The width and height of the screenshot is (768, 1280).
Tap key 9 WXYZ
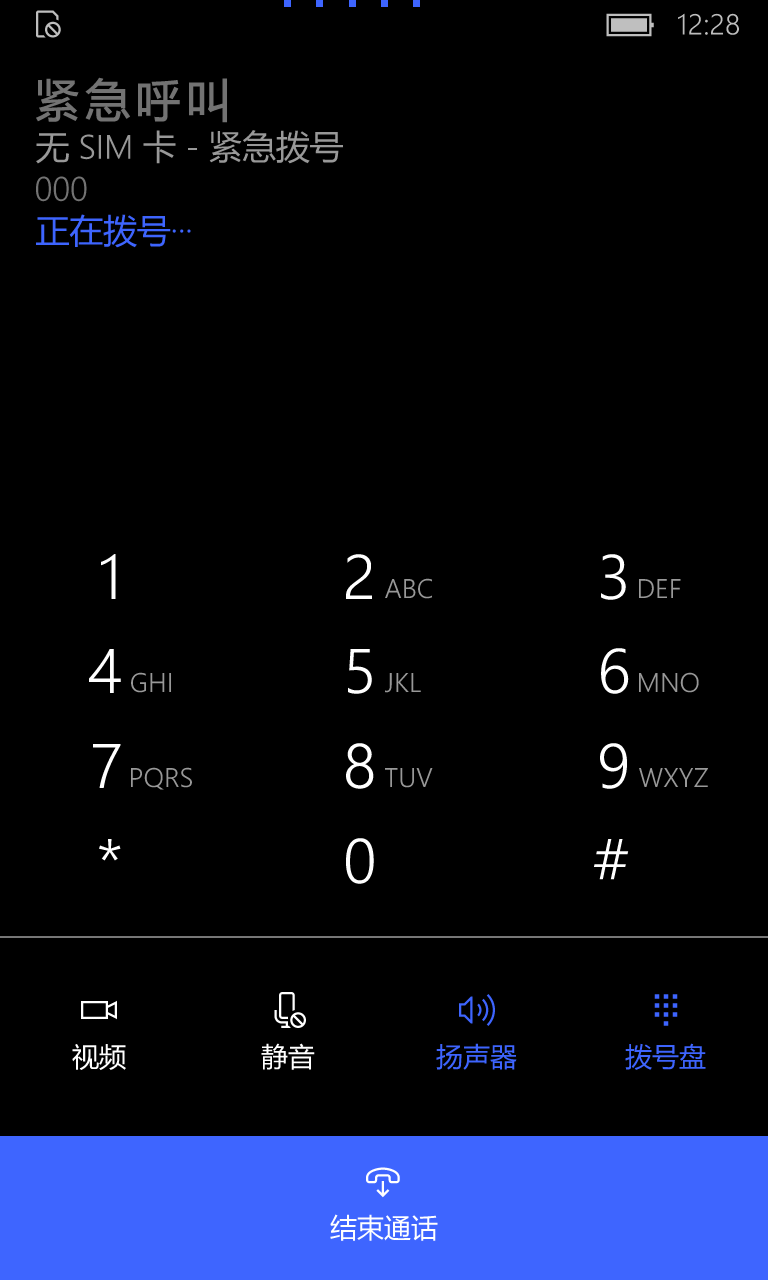coord(650,767)
